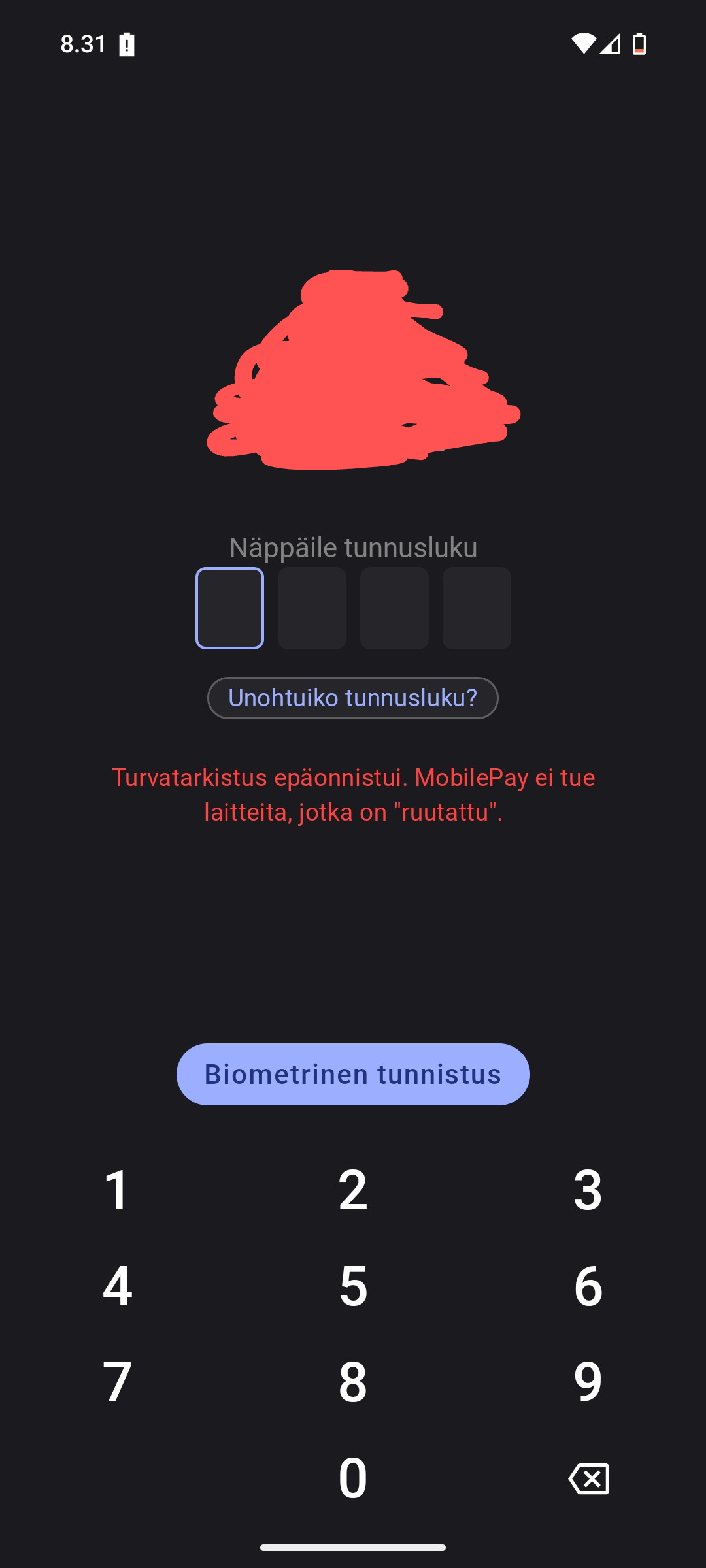Enter digit 7 on the keypad
Screen dimensions: 706x1568
[118, 1381]
